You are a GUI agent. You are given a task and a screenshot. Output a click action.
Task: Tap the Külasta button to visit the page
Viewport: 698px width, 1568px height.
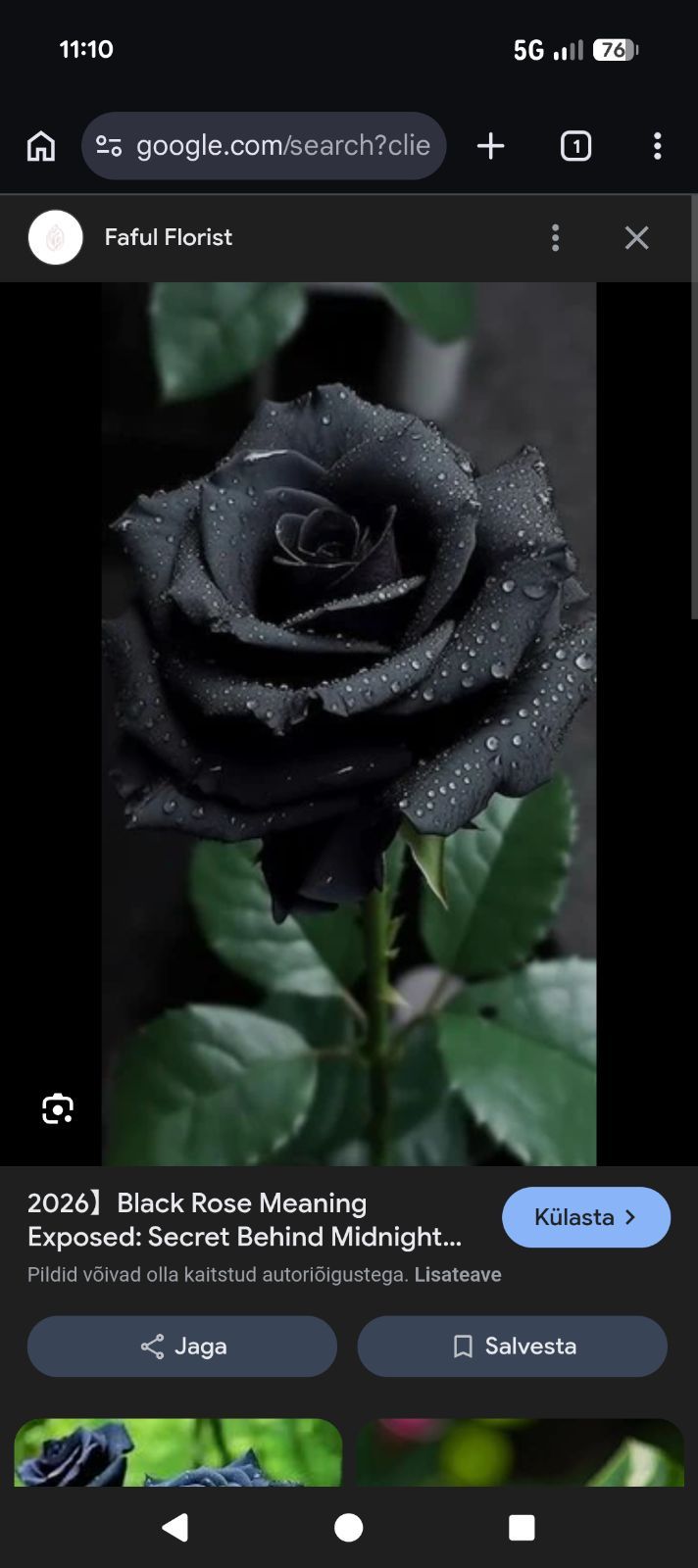tap(585, 1217)
